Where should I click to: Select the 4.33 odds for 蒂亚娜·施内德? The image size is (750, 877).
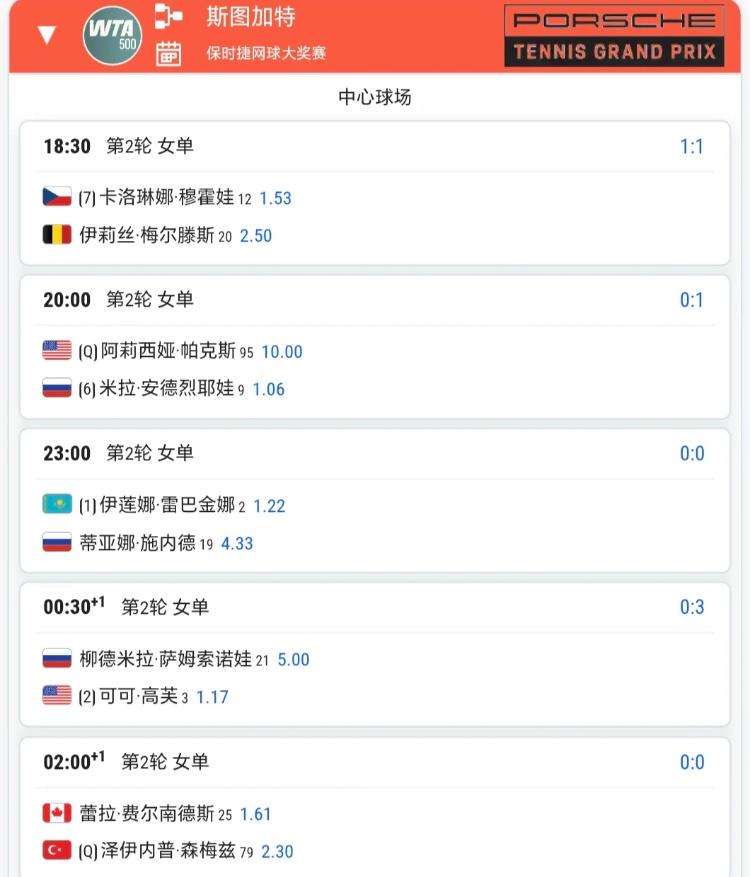236,545
